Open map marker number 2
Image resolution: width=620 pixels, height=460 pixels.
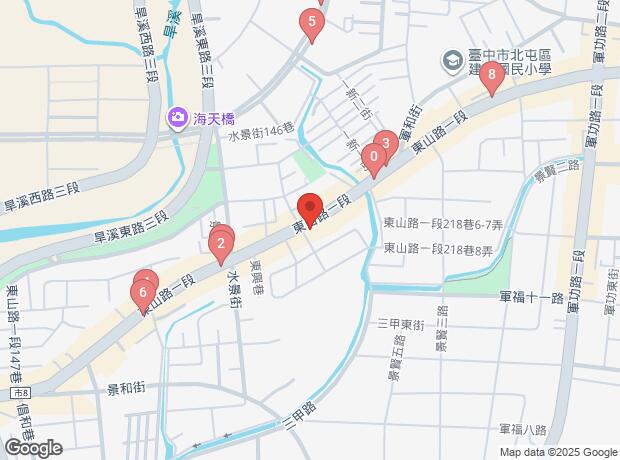220,244
